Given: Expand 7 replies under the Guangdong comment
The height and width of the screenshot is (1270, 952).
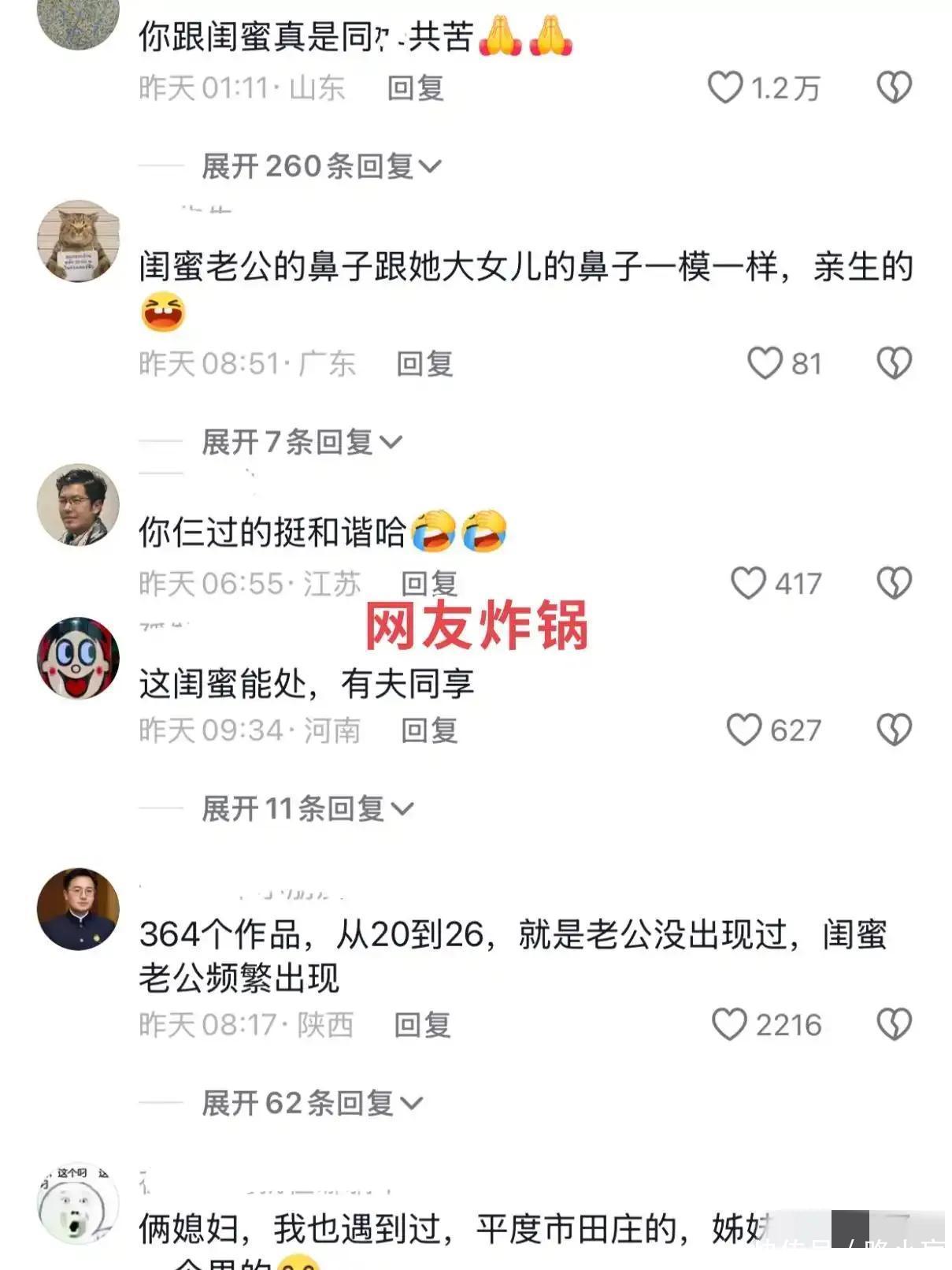Looking at the screenshot, I should [x=301, y=442].
